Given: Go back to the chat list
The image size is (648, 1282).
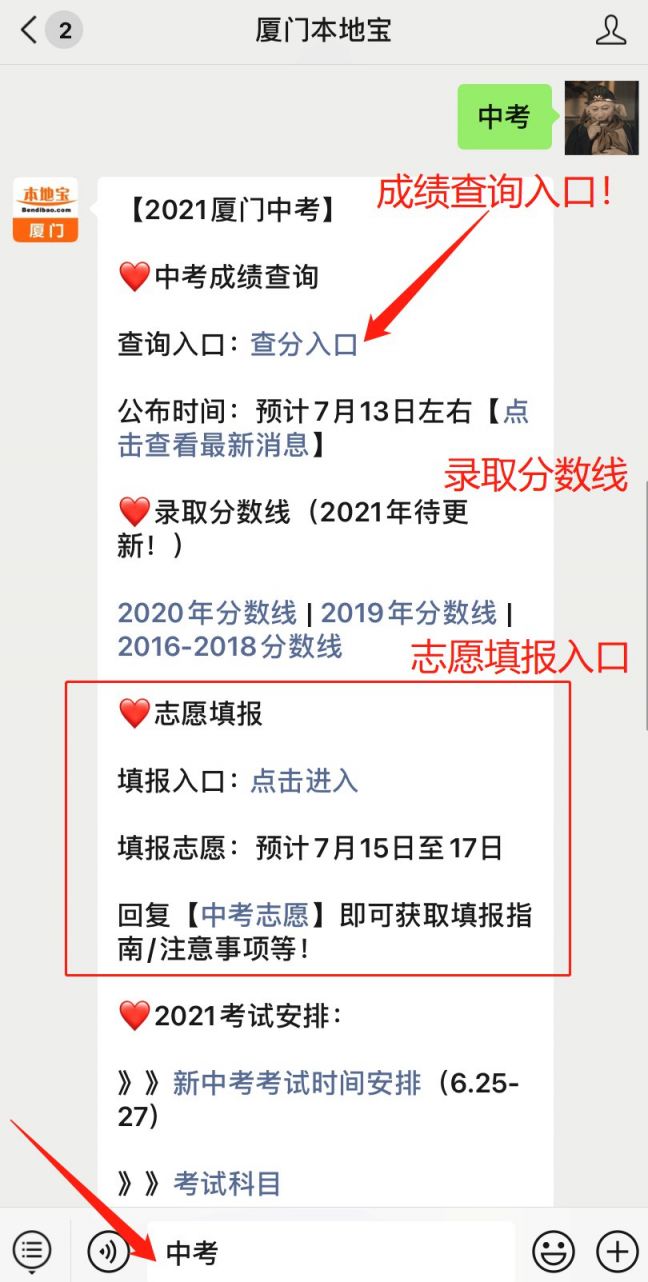Looking at the screenshot, I should pyautogui.click(x=30, y=31).
